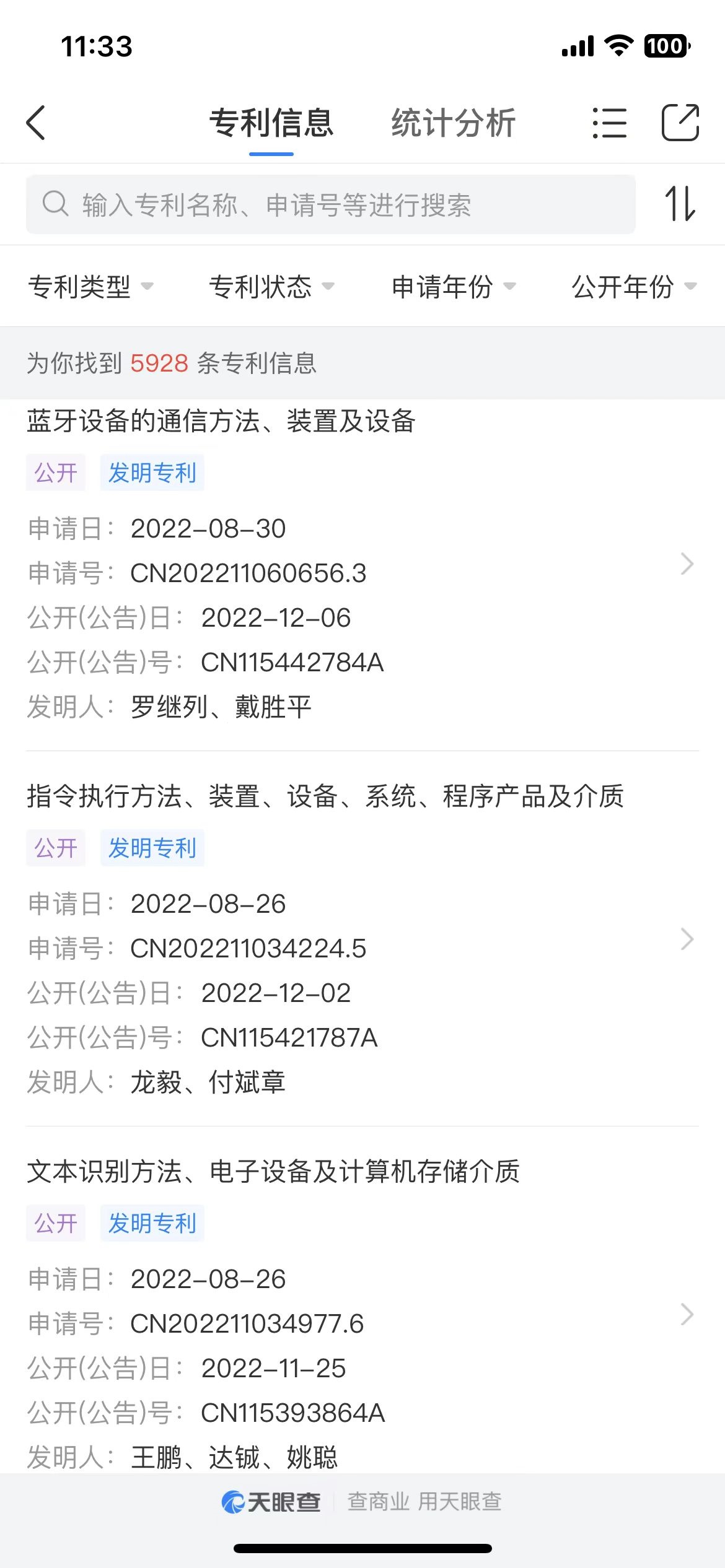The image size is (725, 1568).
Task: Open the sort order toggle icon
Action: tap(680, 204)
